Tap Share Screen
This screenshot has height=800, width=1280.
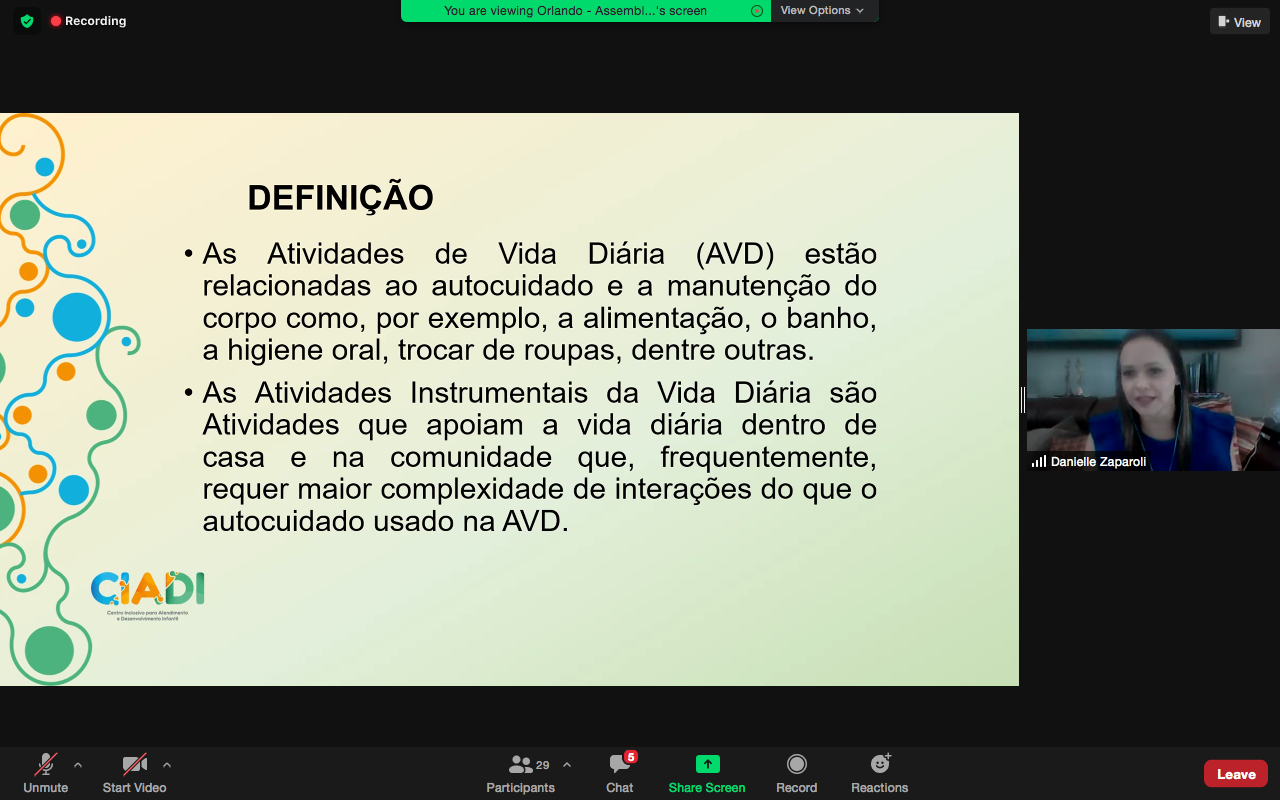click(707, 772)
